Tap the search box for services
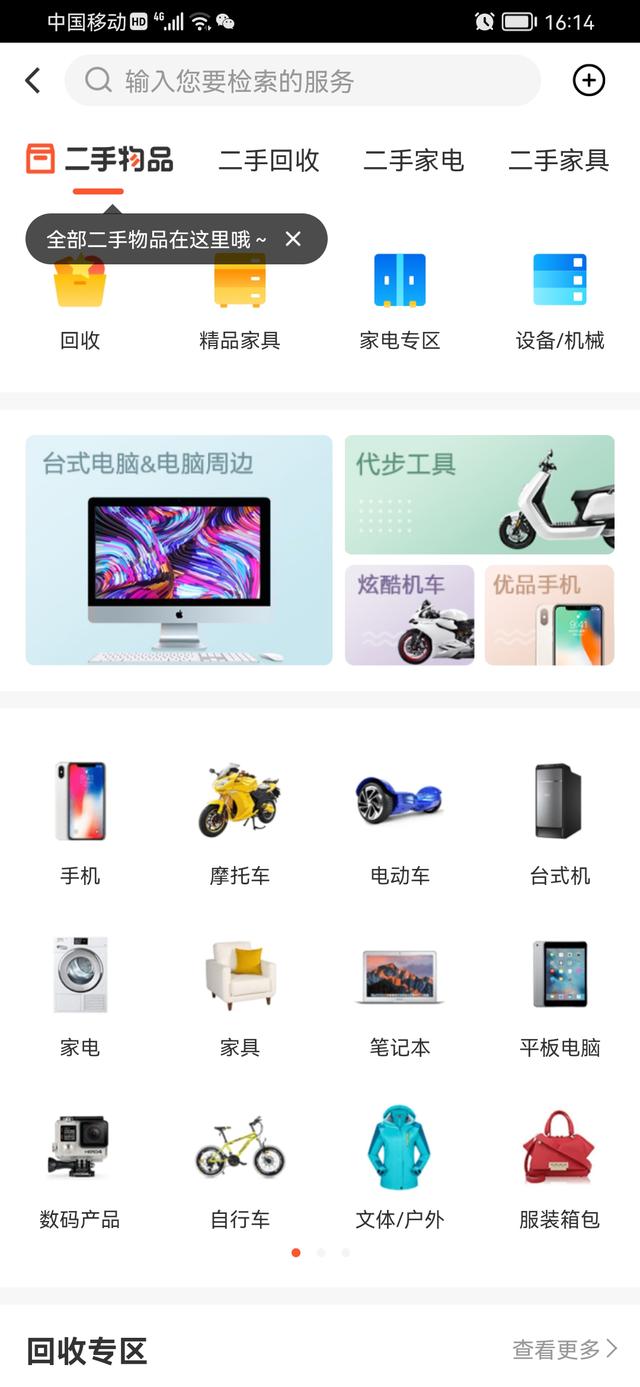Image resolution: width=640 pixels, height=1387 pixels. (x=302, y=81)
